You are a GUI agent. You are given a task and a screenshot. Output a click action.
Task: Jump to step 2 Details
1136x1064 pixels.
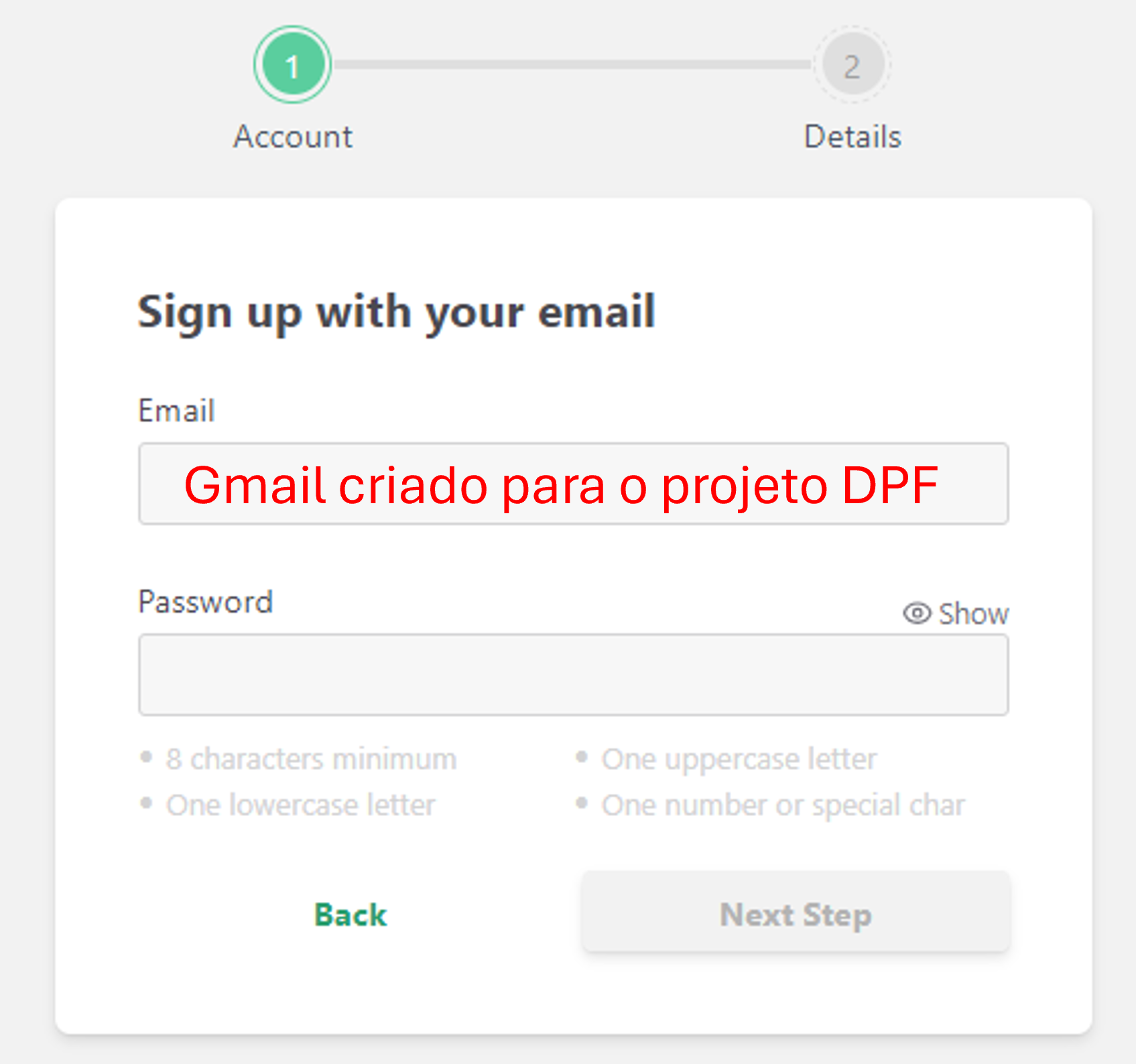pos(852,65)
